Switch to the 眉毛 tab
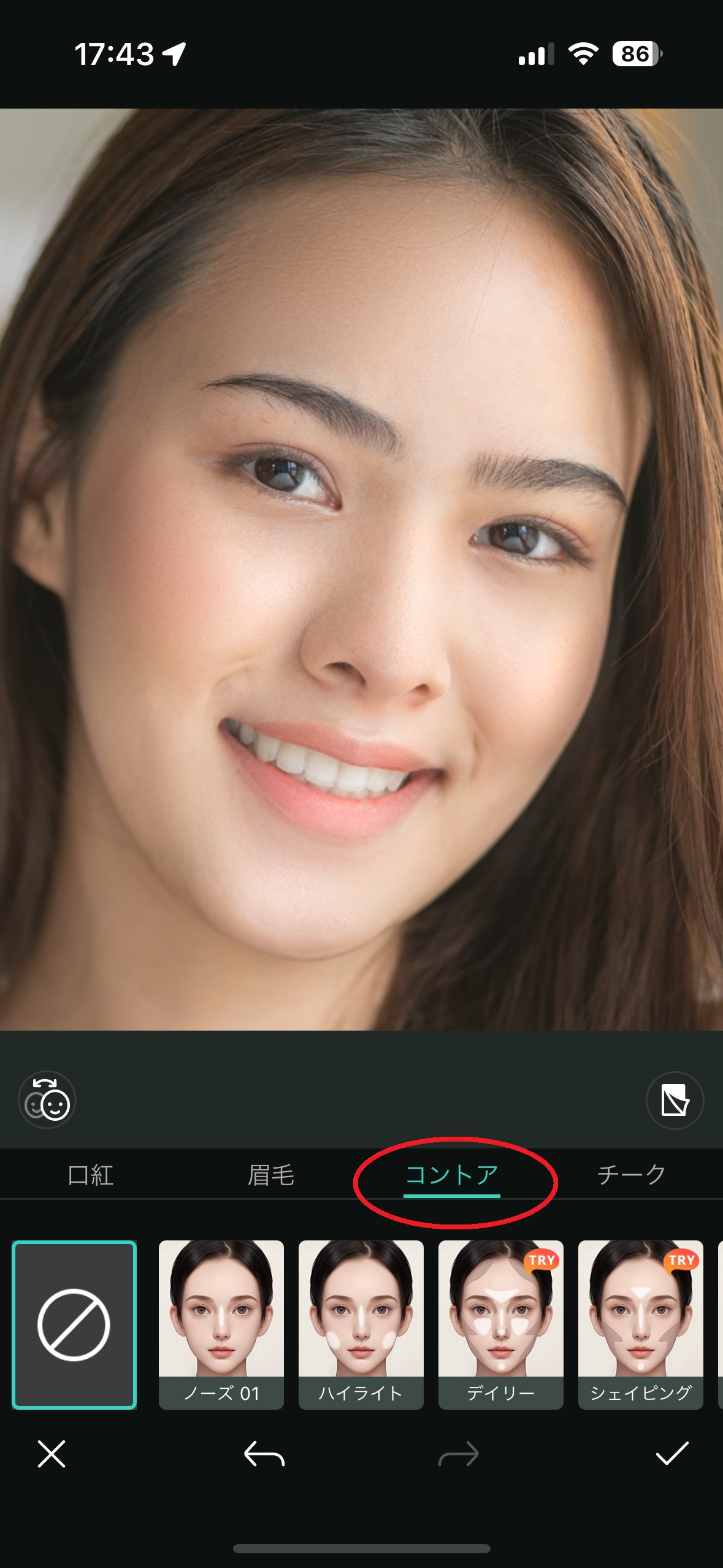 [x=270, y=1175]
